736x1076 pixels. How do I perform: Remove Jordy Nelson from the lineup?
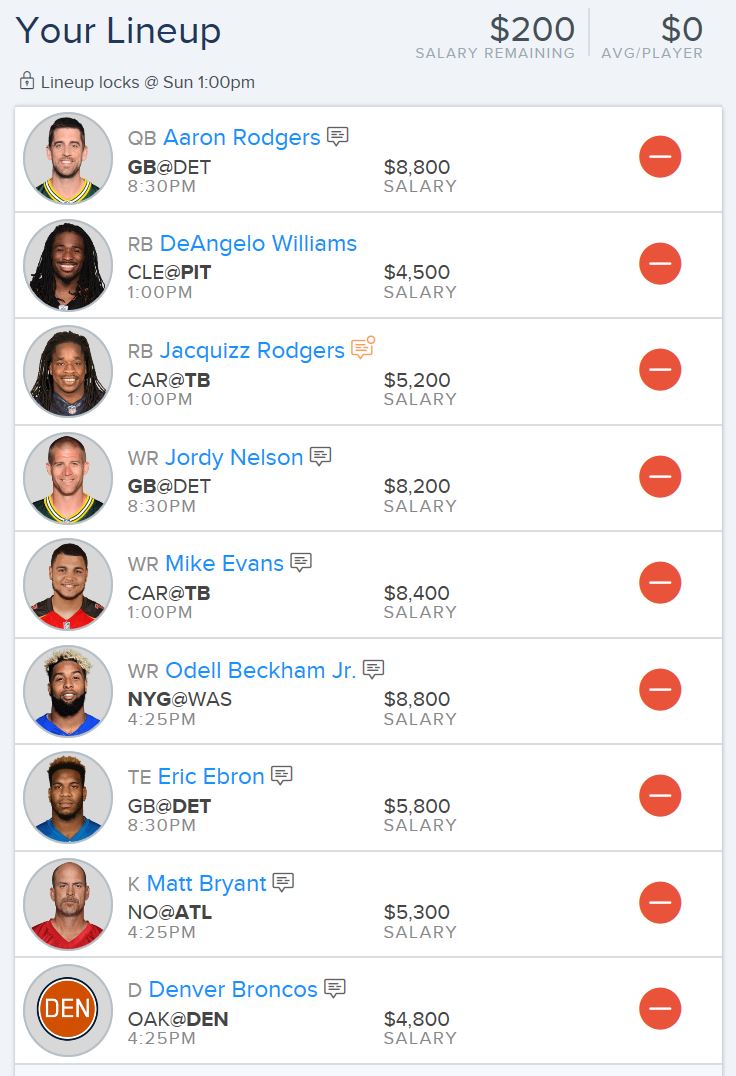point(660,476)
